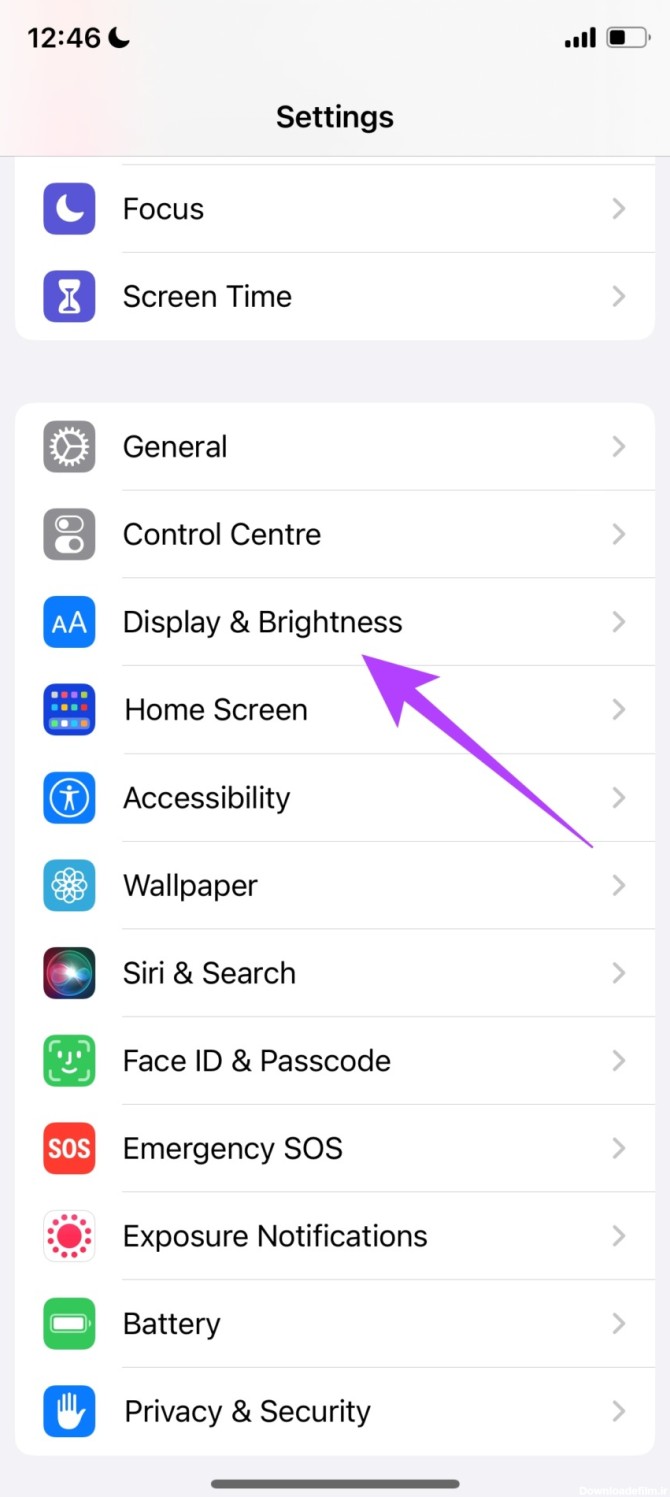The image size is (670, 1497).
Task: Open Exposure Notifications
Action: coord(335,1236)
